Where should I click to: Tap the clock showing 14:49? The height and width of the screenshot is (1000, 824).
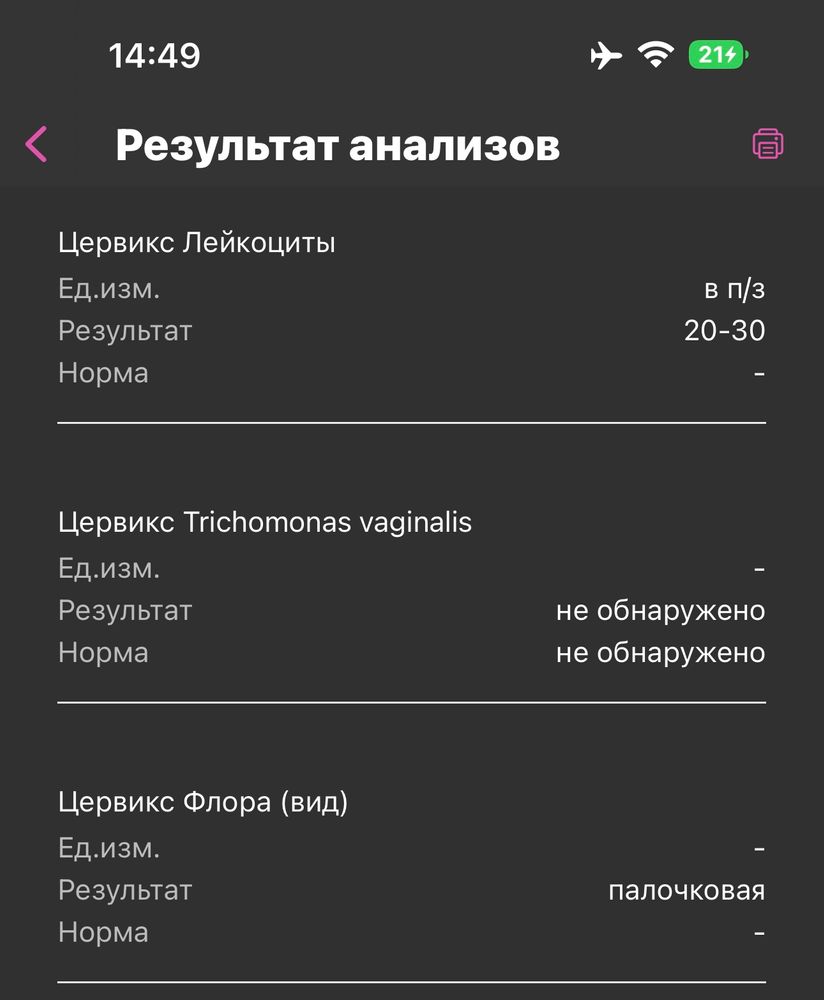156,55
